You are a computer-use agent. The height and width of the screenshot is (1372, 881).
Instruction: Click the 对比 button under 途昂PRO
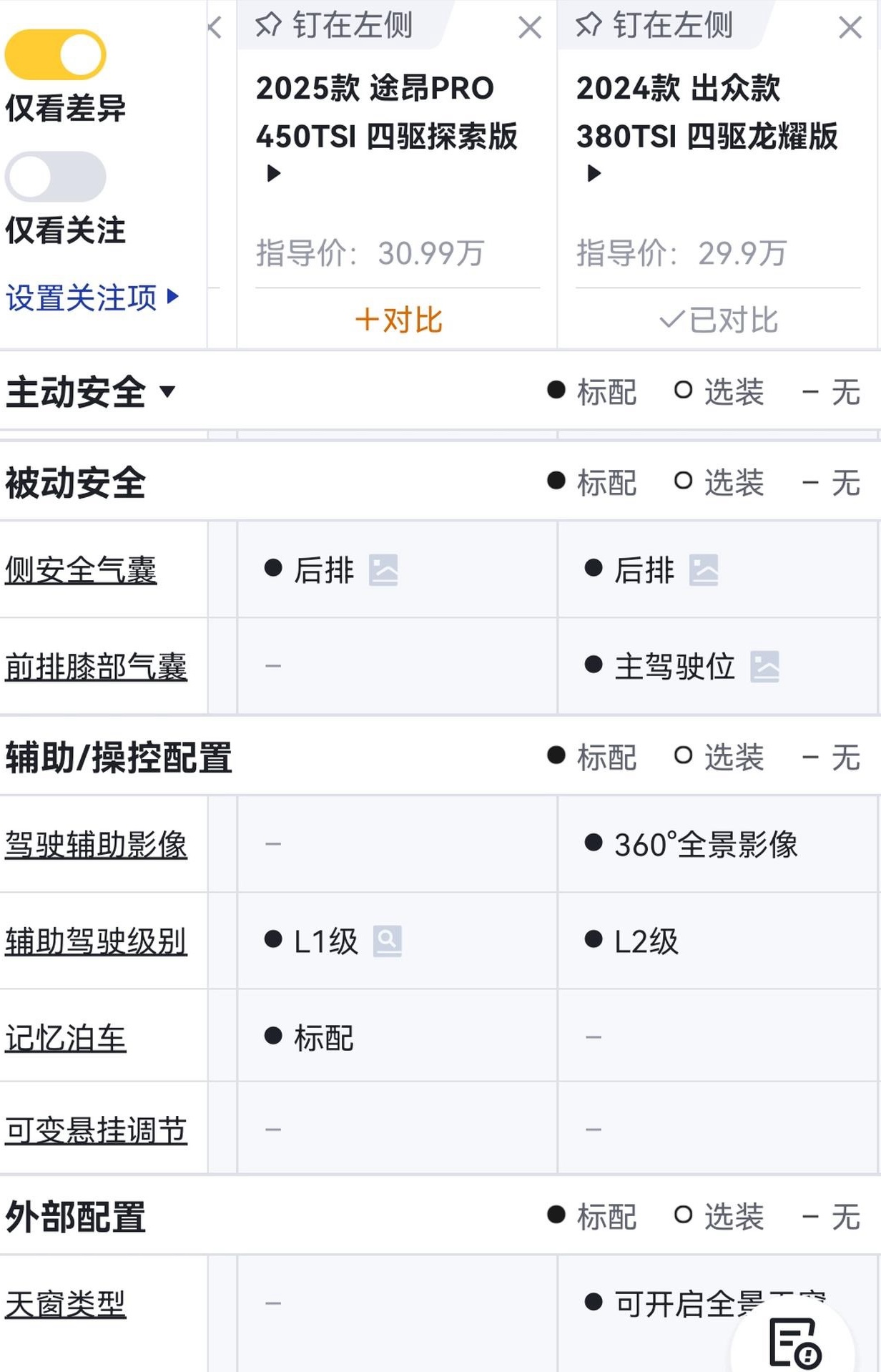coord(398,320)
